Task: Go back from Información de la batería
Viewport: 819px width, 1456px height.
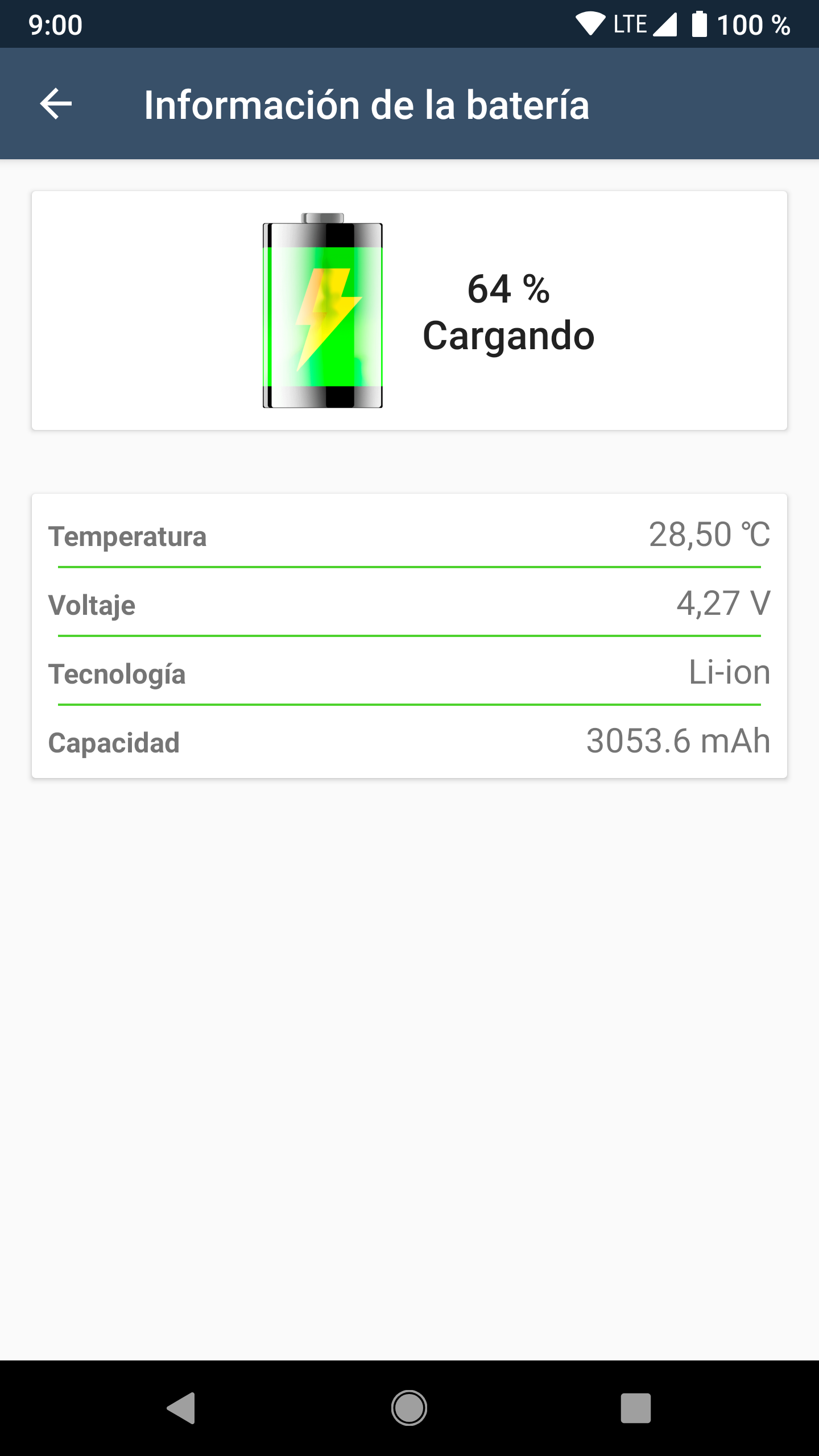Action: coord(56,104)
